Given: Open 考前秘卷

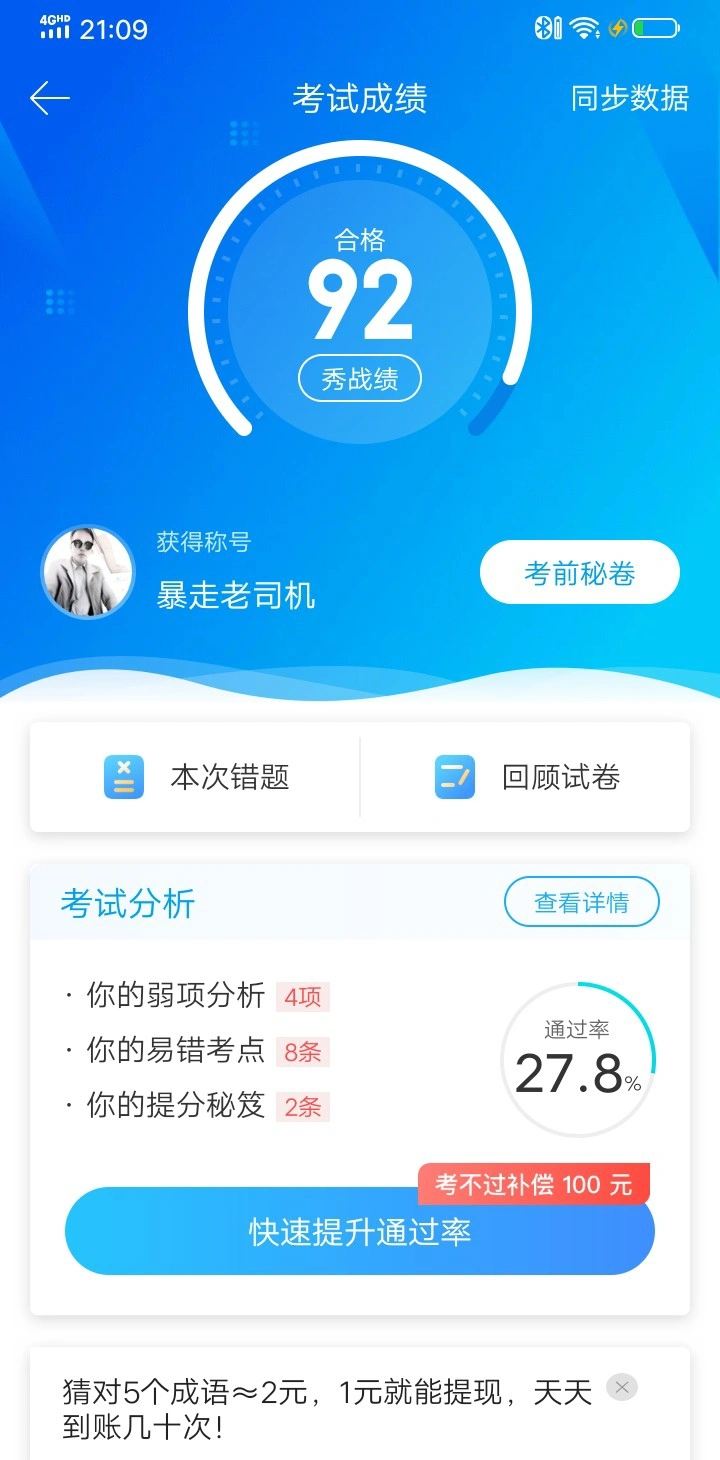Looking at the screenshot, I should [x=580, y=573].
